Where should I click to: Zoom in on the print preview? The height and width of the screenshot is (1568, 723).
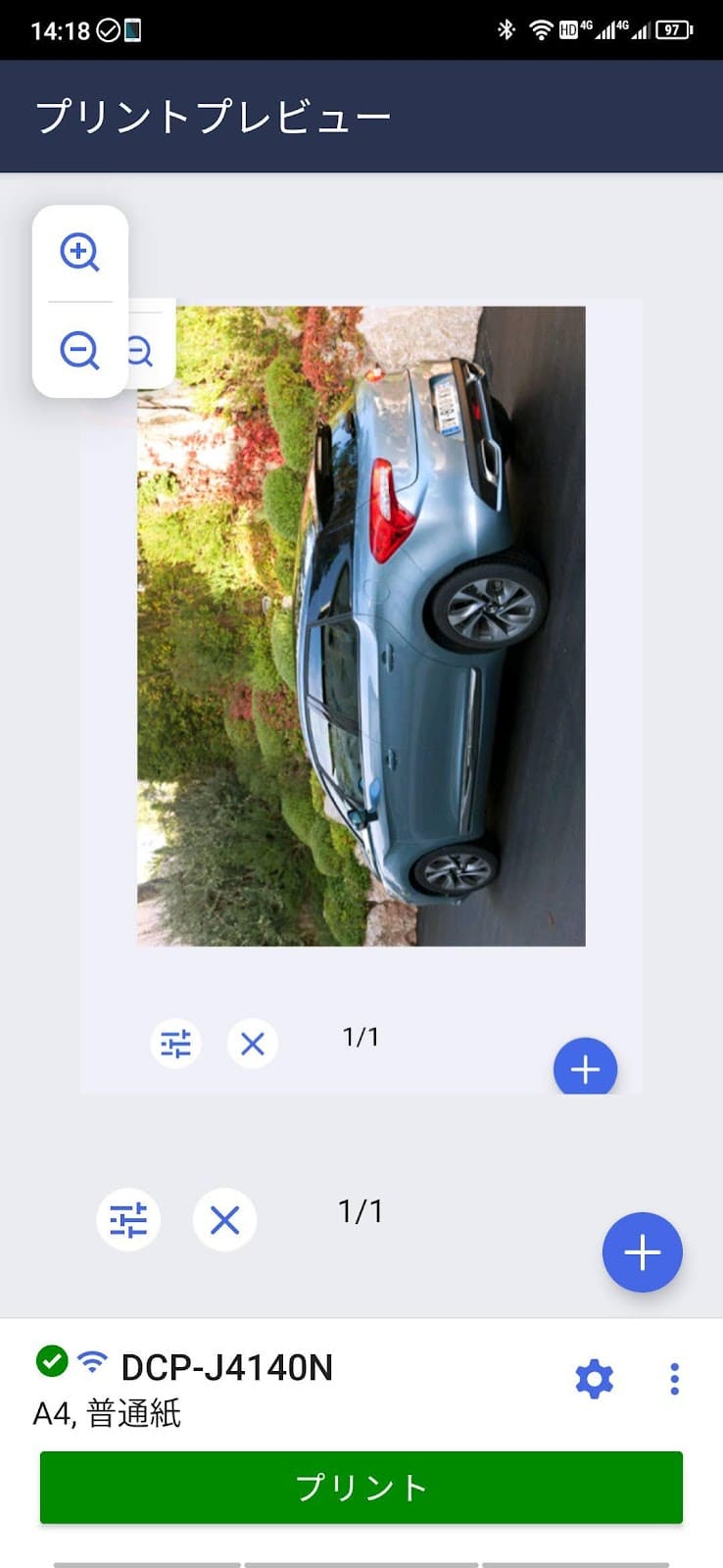pos(79,253)
